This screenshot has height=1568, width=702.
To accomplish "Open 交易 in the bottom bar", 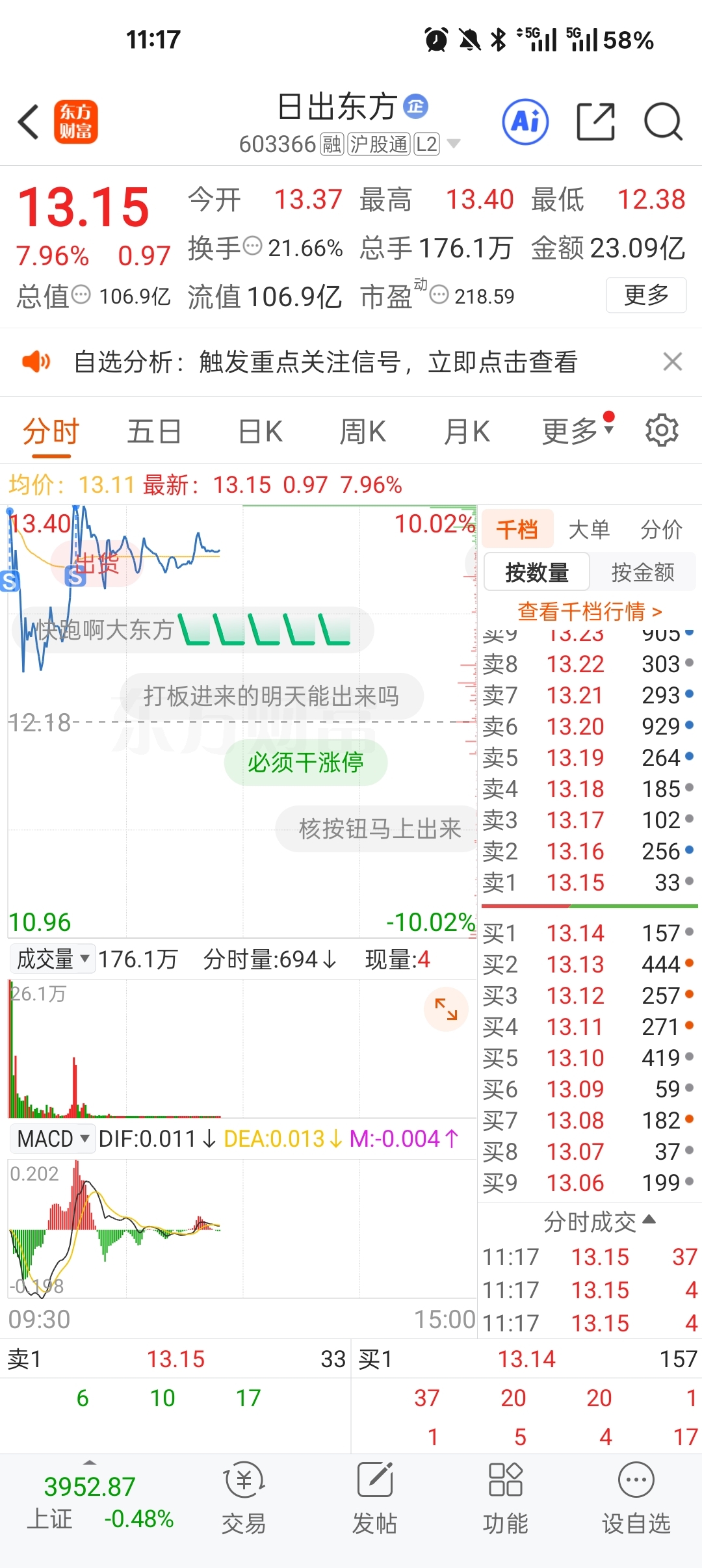I will (x=244, y=1498).
